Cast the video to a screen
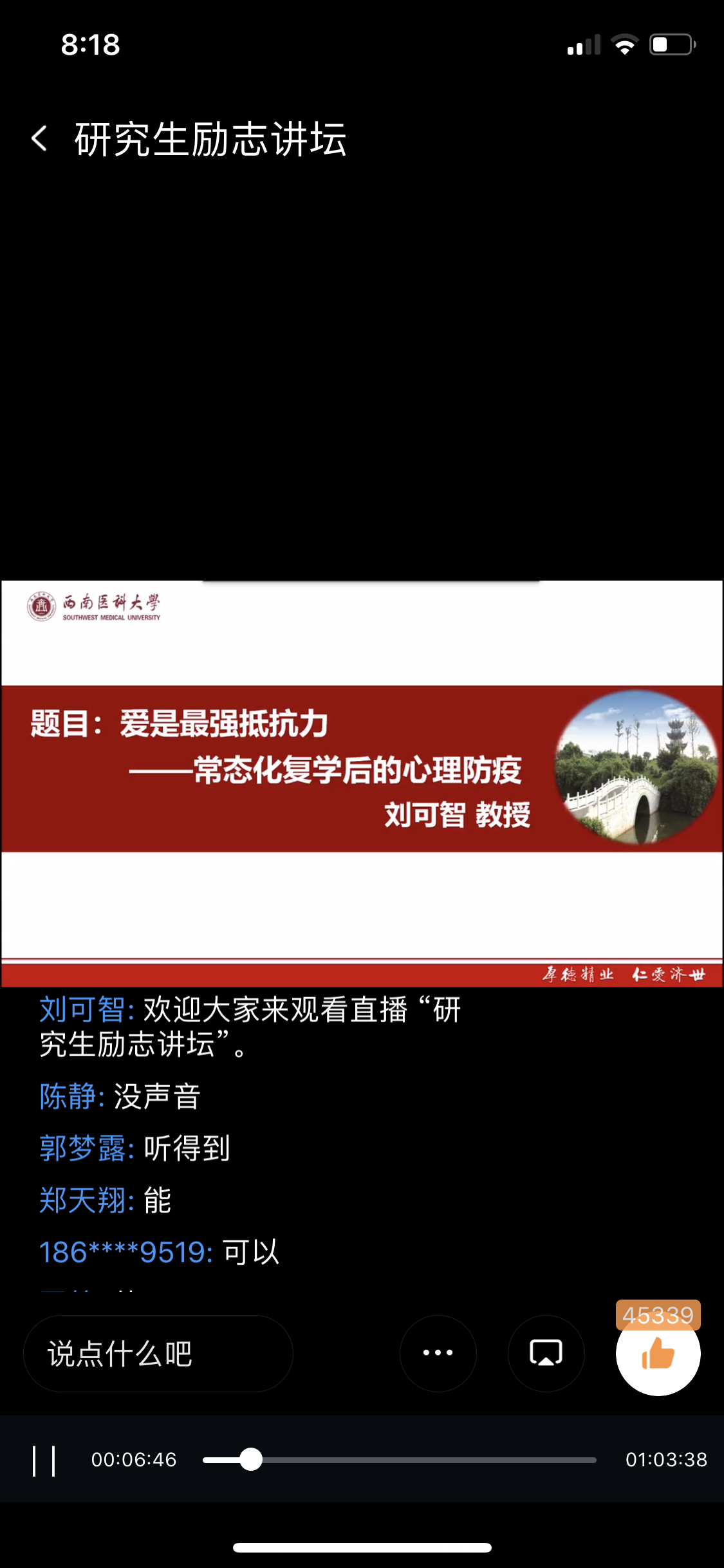 click(x=546, y=1353)
